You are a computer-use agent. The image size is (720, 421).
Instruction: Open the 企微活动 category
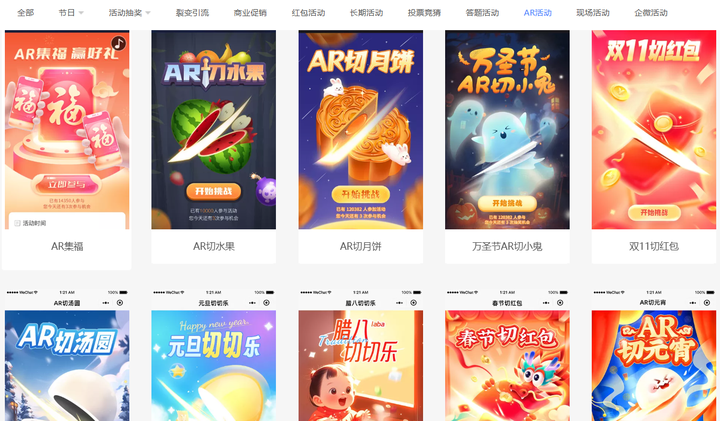pyautogui.click(x=651, y=13)
